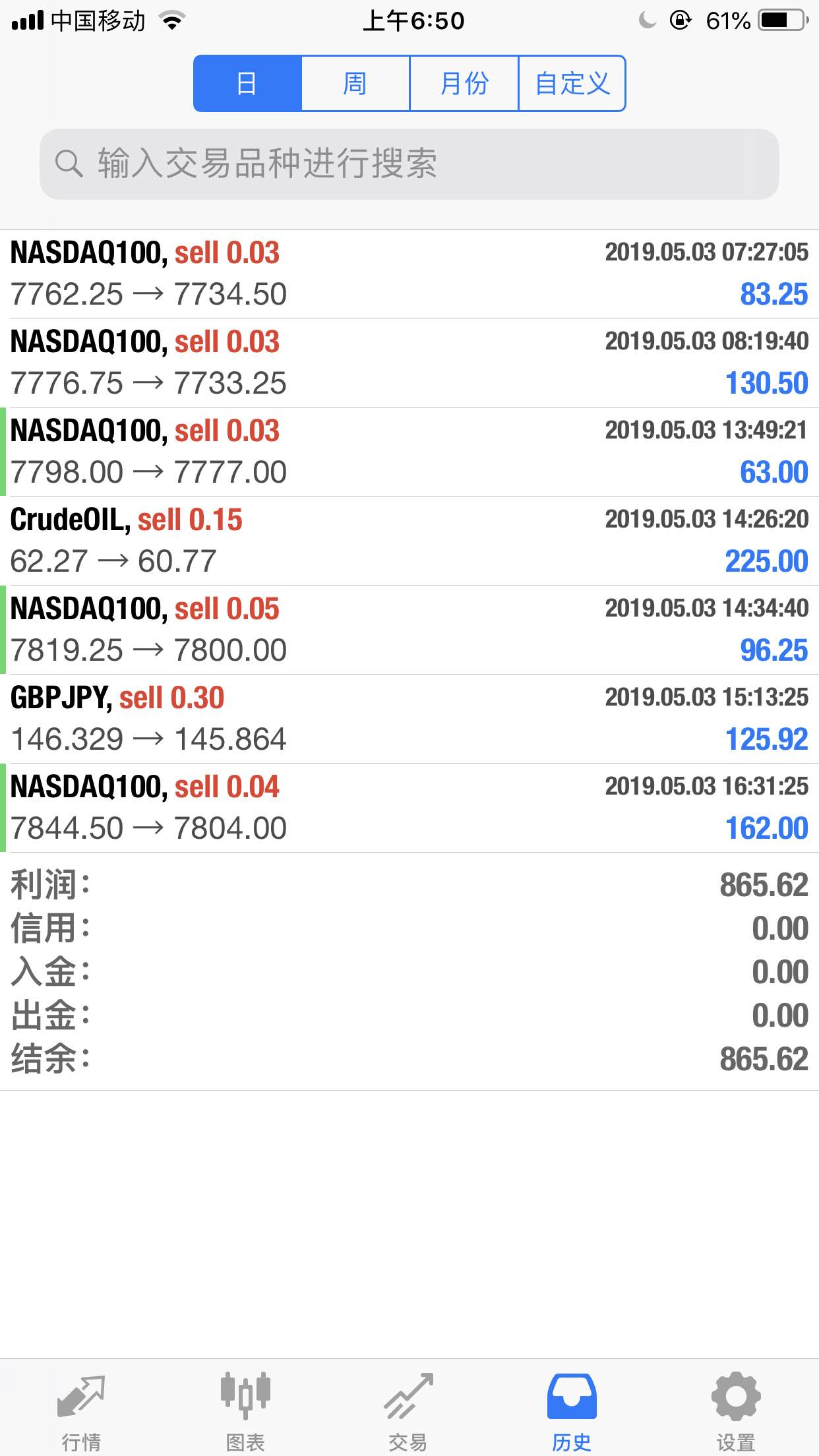Open the NASDAQ100 trade closed at 07:27:05
Viewport: 819px width, 1456px height.
(x=409, y=274)
